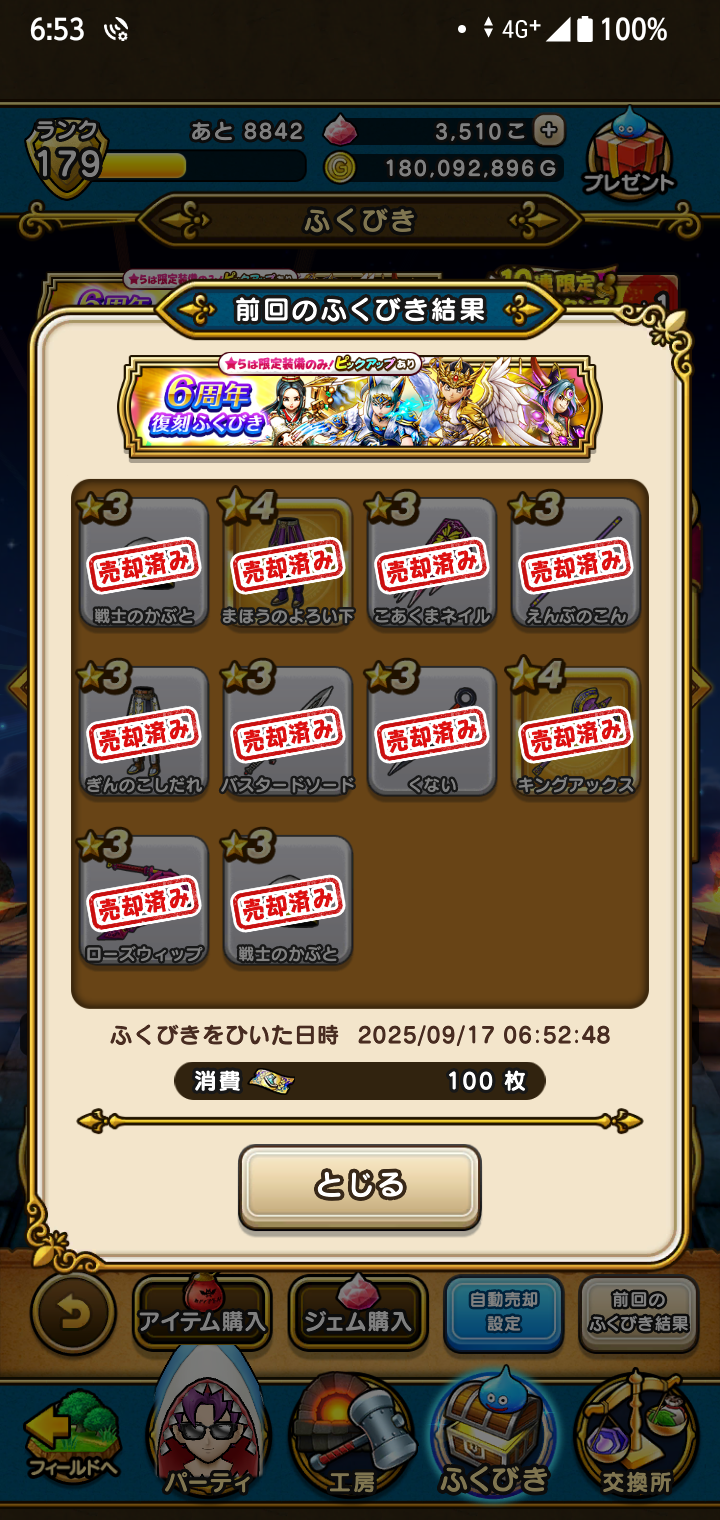This screenshot has height=1520, width=720.
Task: Open 自動売却設定 auto-sell settings
Action: [504, 1313]
